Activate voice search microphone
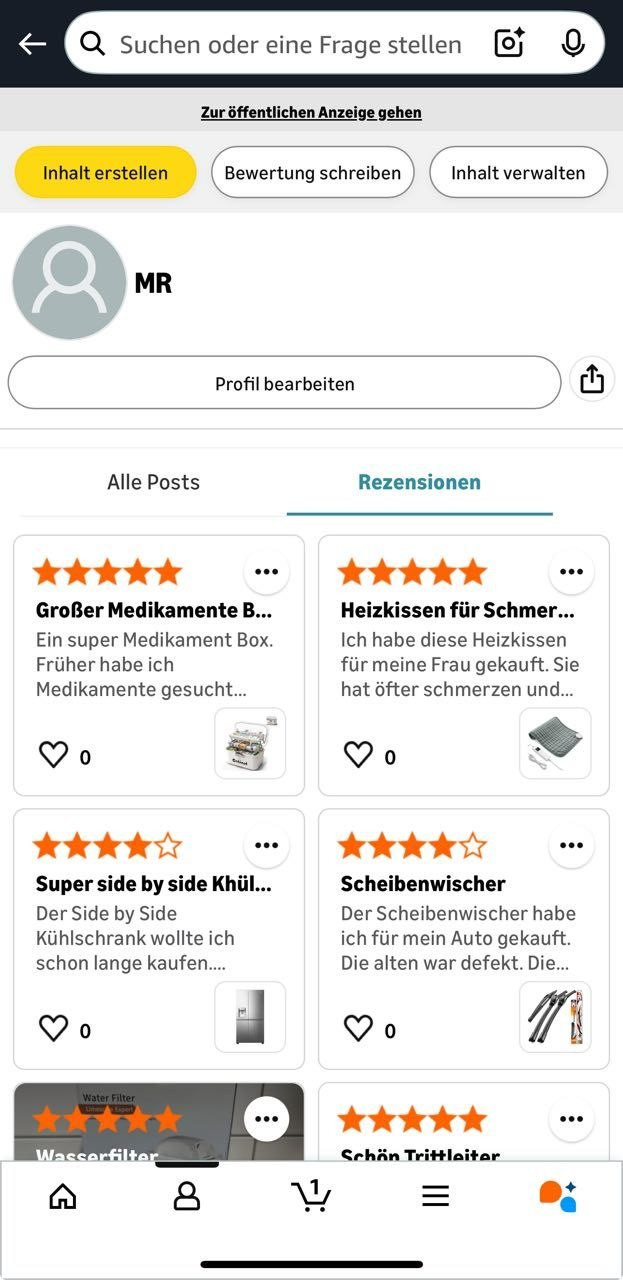This screenshot has width=623, height=1280. coord(573,44)
